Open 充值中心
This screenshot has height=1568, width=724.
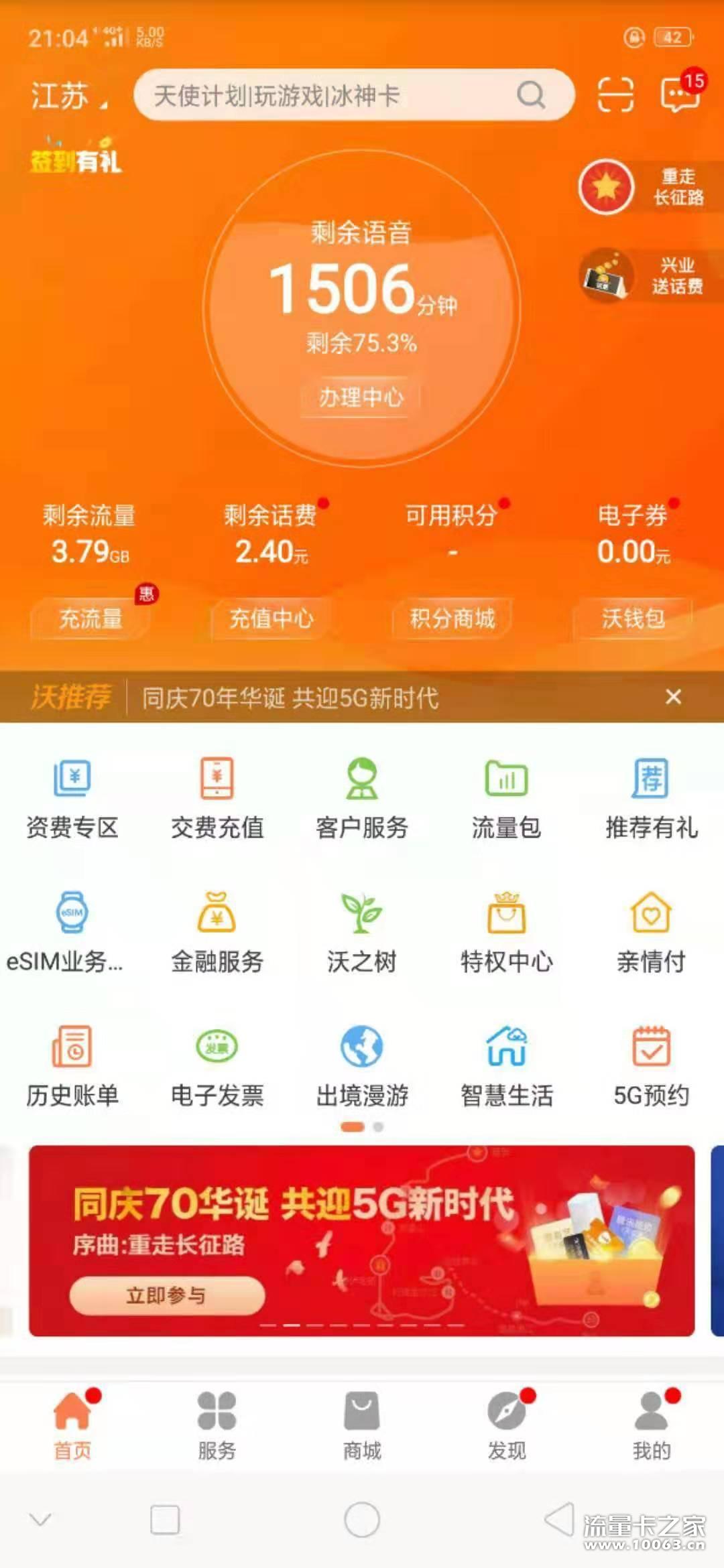[271, 618]
